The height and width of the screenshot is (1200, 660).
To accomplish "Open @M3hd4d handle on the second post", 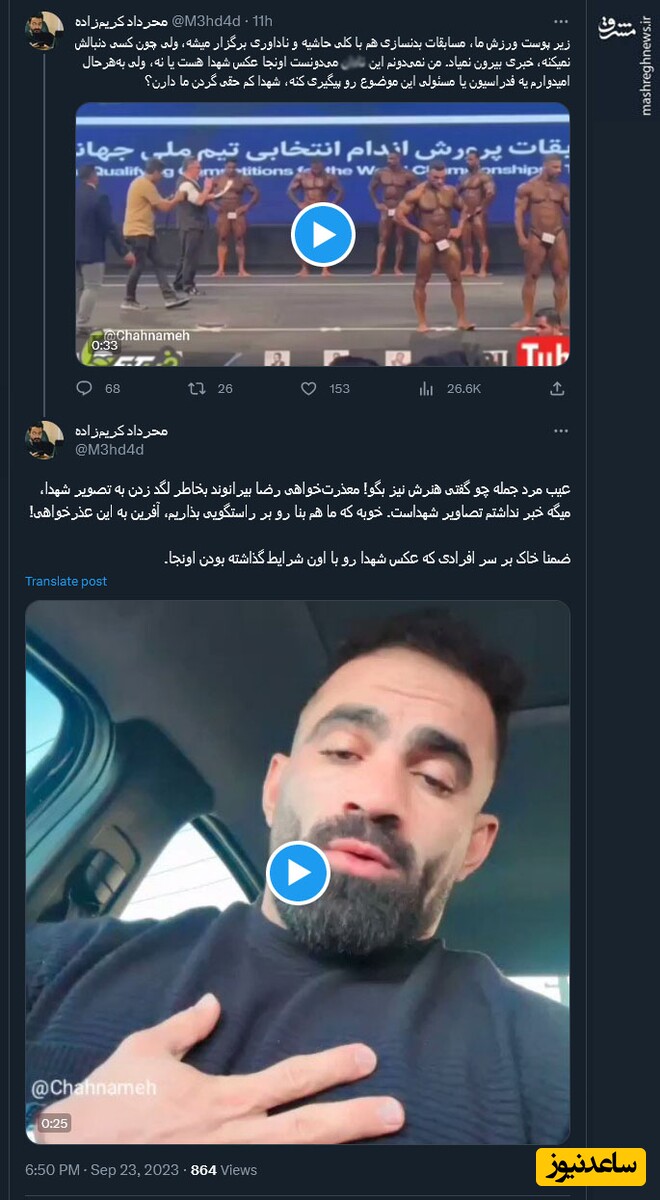I will [110, 450].
